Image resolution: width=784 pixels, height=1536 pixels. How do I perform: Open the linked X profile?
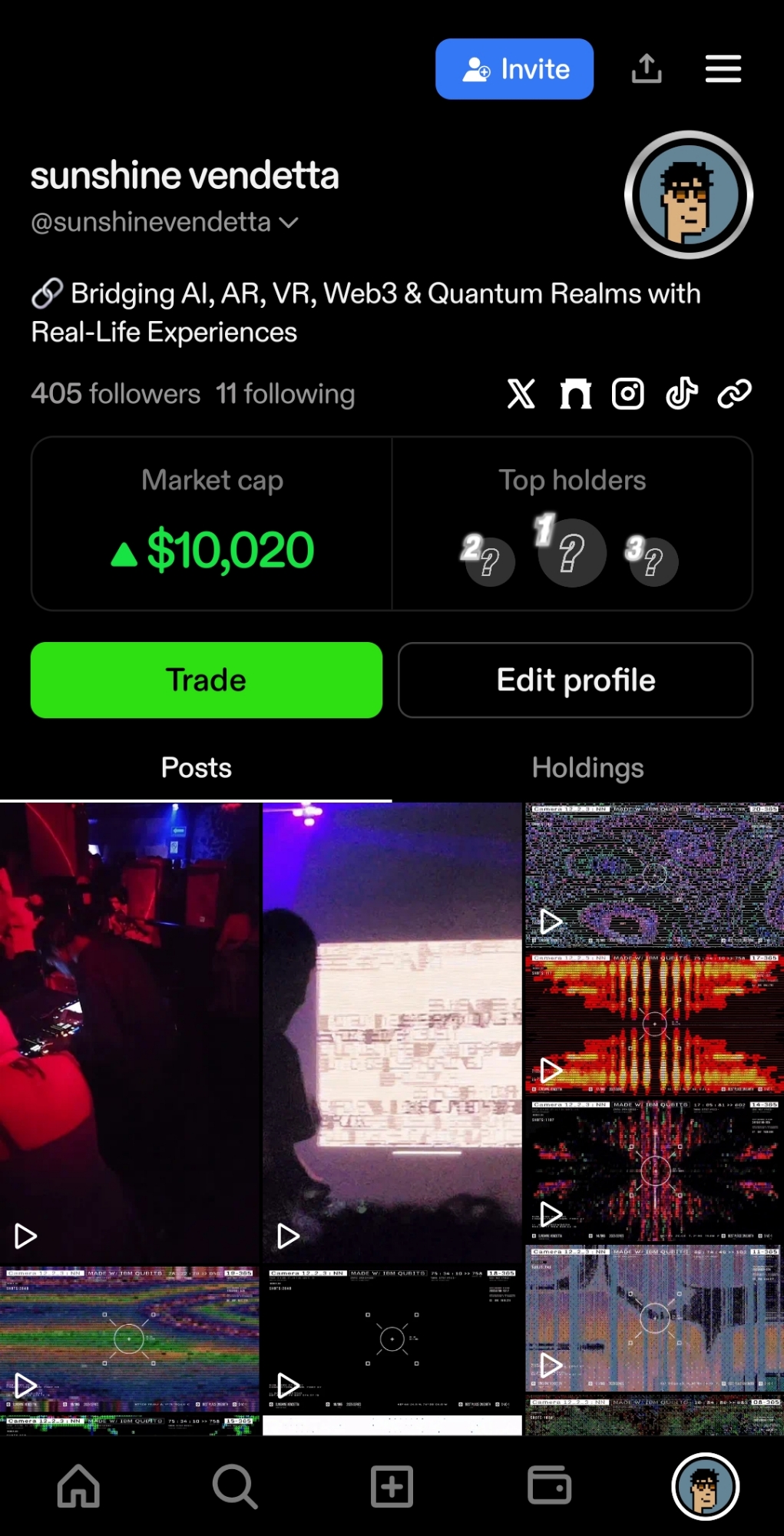(x=521, y=394)
